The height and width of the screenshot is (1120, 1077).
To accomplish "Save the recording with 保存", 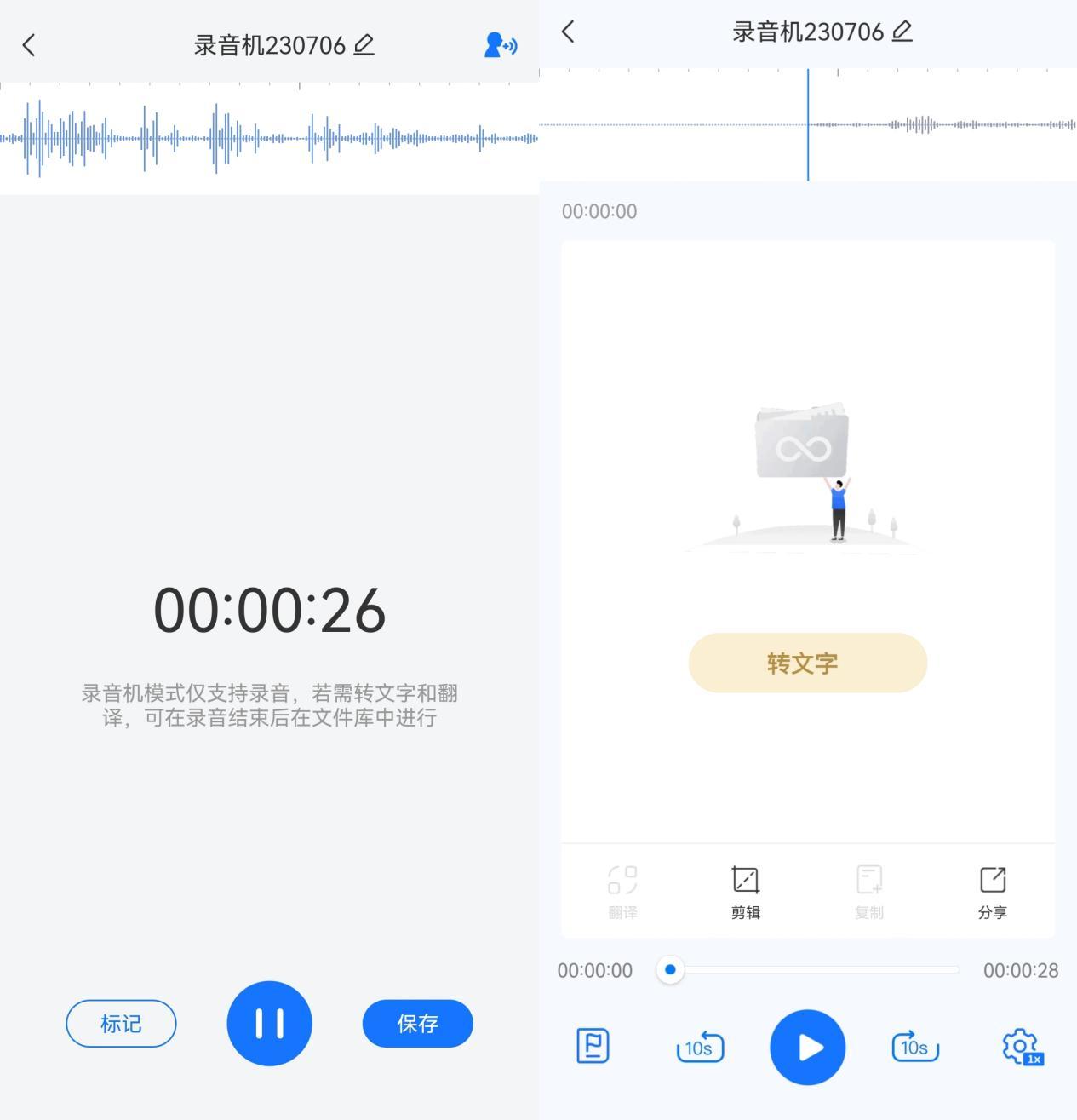I will coord(417,1023).
